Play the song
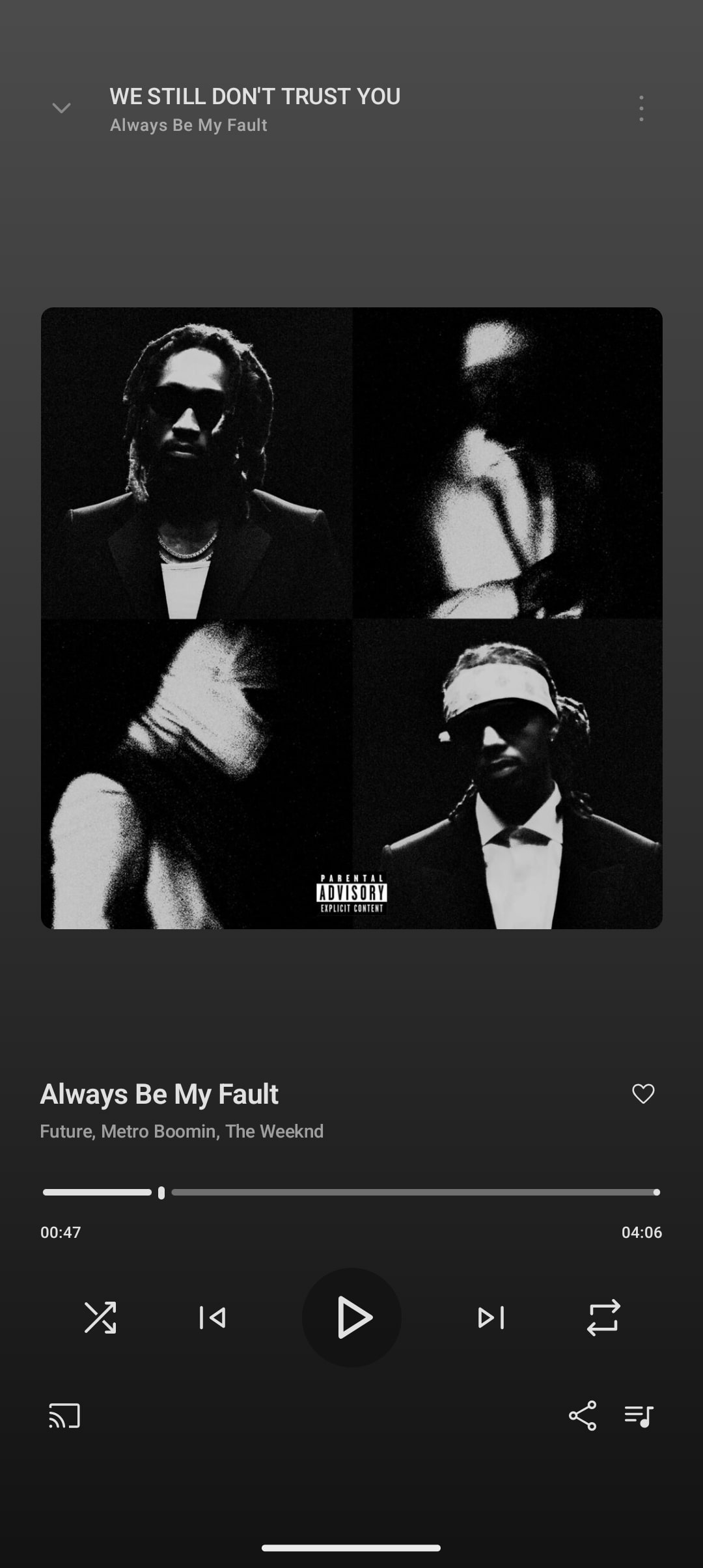703x1568 pixels. click(x=351, y=1317)
